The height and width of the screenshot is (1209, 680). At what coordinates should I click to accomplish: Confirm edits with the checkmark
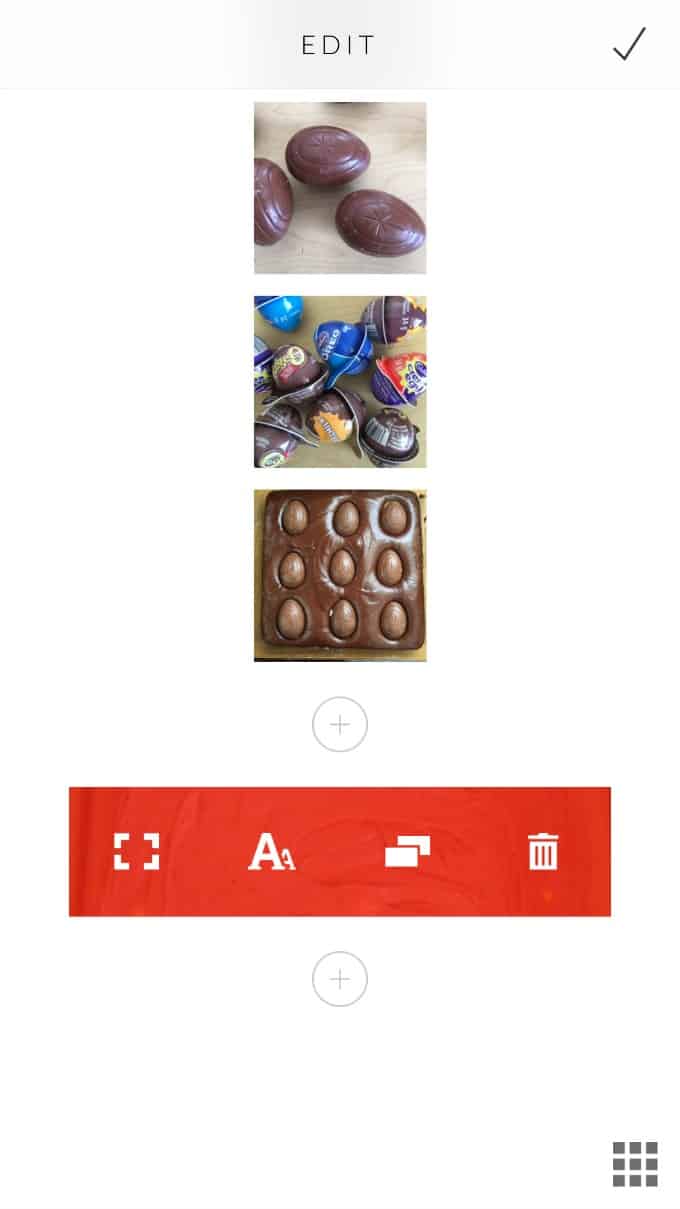click(630, 44)
